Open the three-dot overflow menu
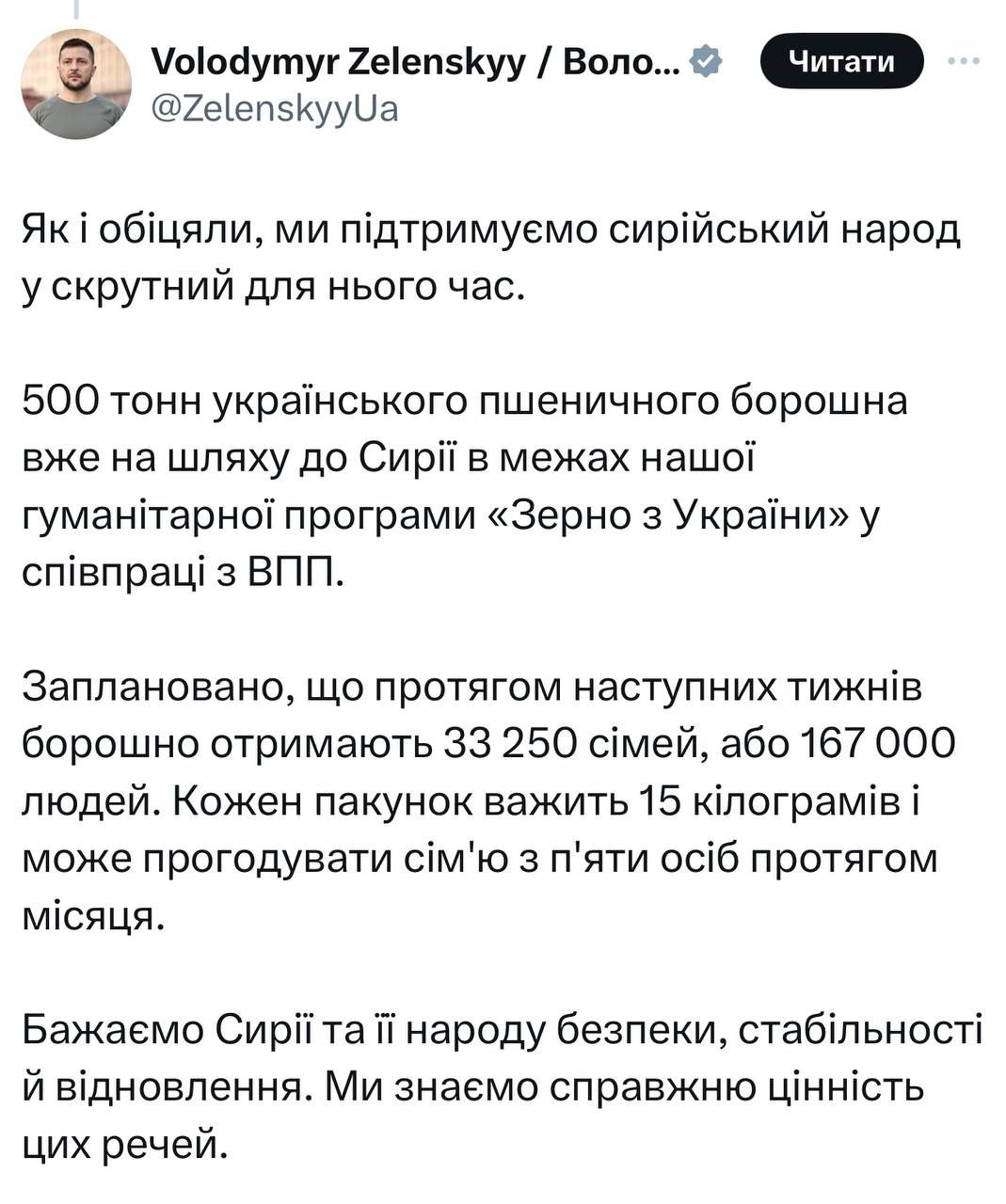 click(x=963, y=61)
